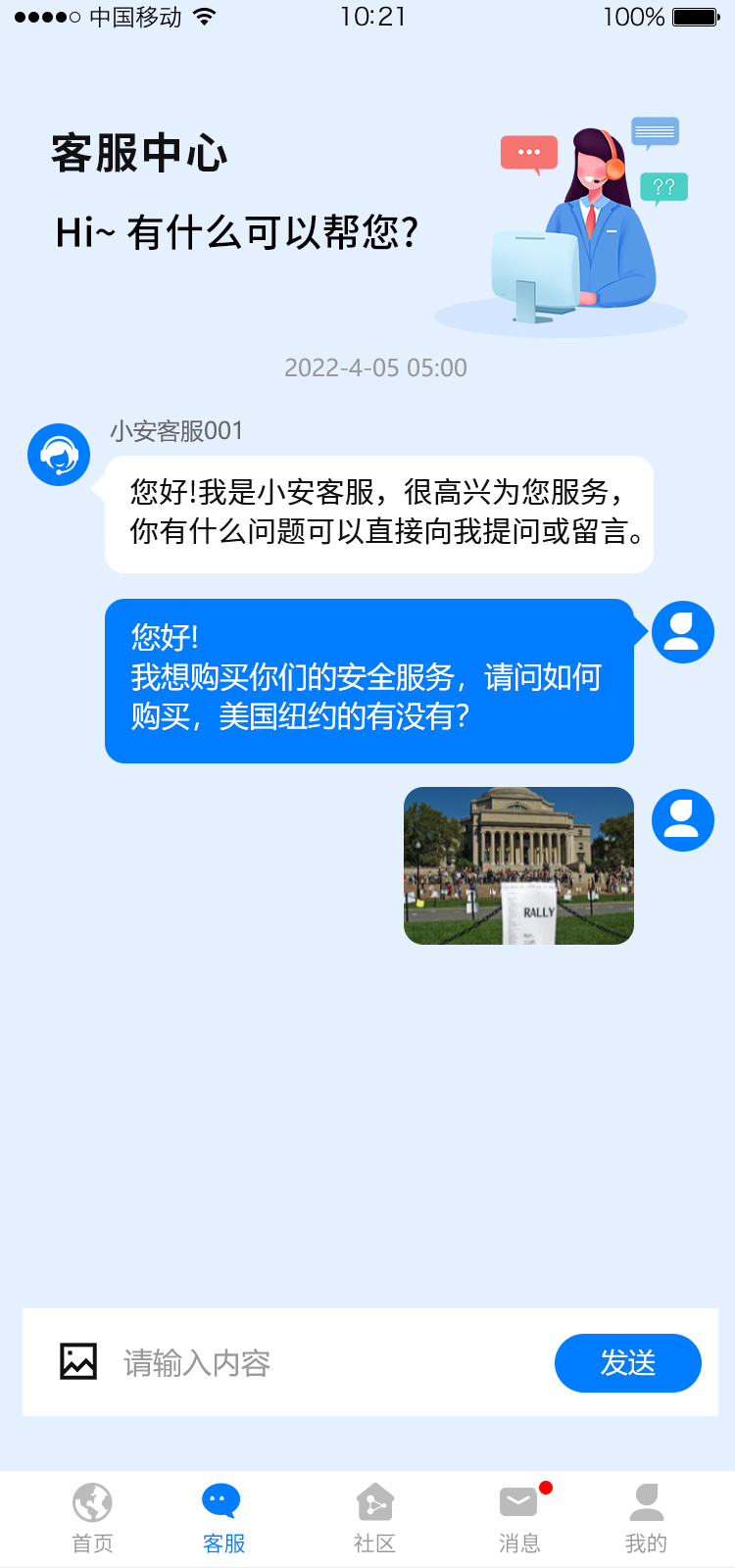Viewport: 735px width, 1568px height.
Task: Go to the 消息 tab
Action: (519, 1517)
